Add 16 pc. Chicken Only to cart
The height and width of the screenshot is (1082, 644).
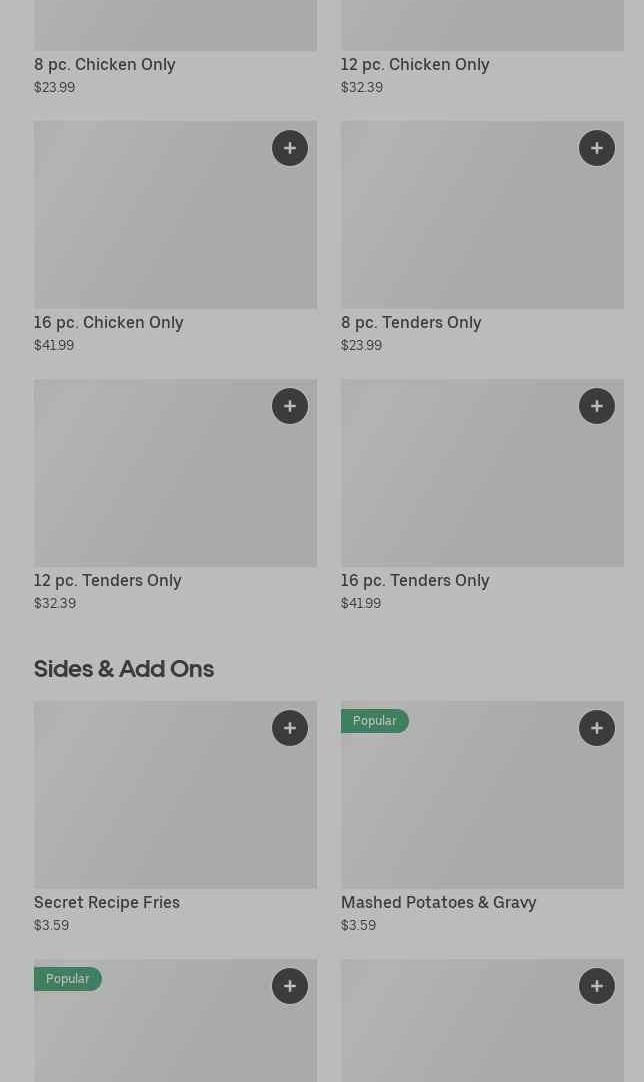coord(290,148)
